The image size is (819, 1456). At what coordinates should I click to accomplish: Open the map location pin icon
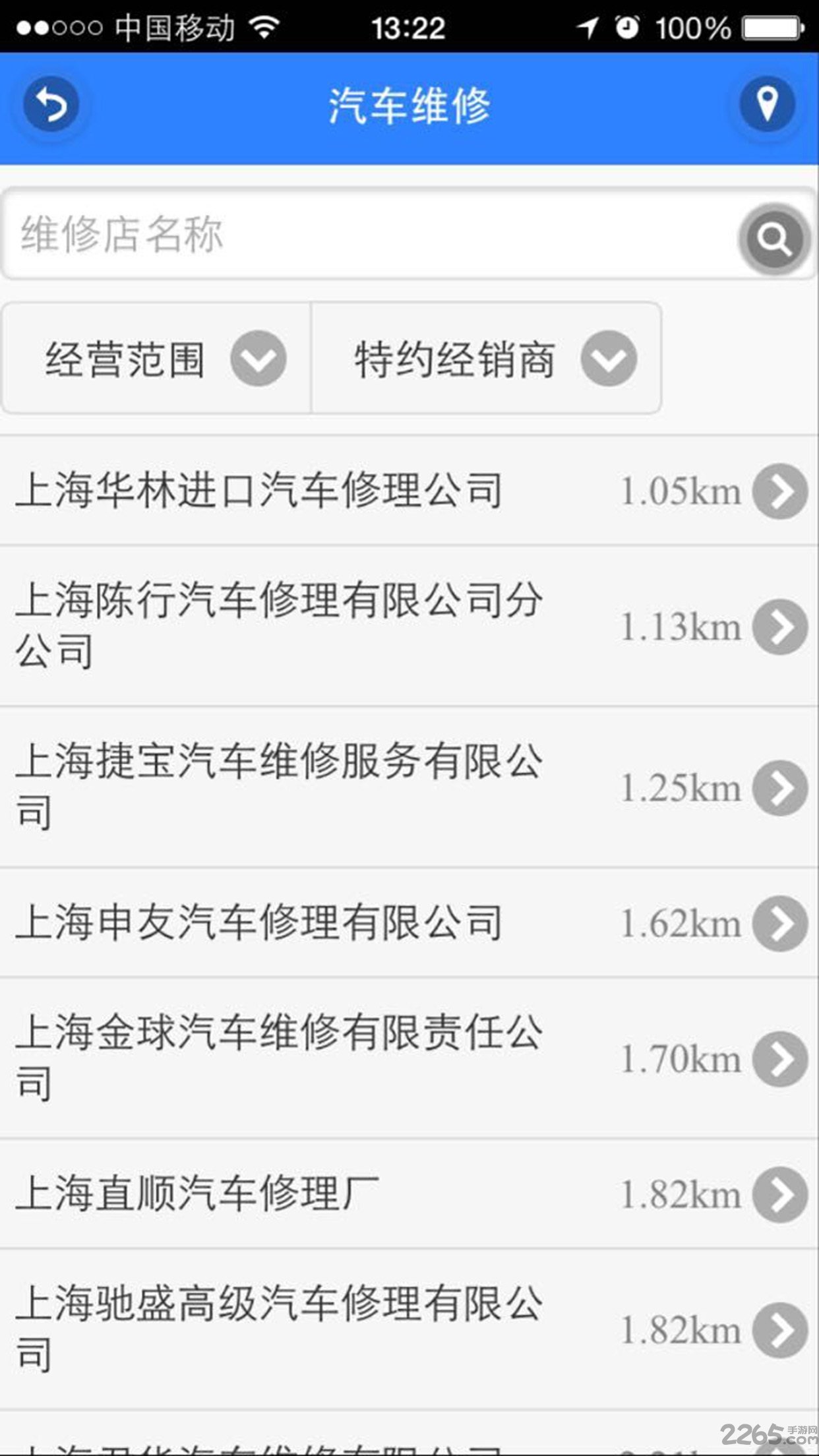point(767,104)
